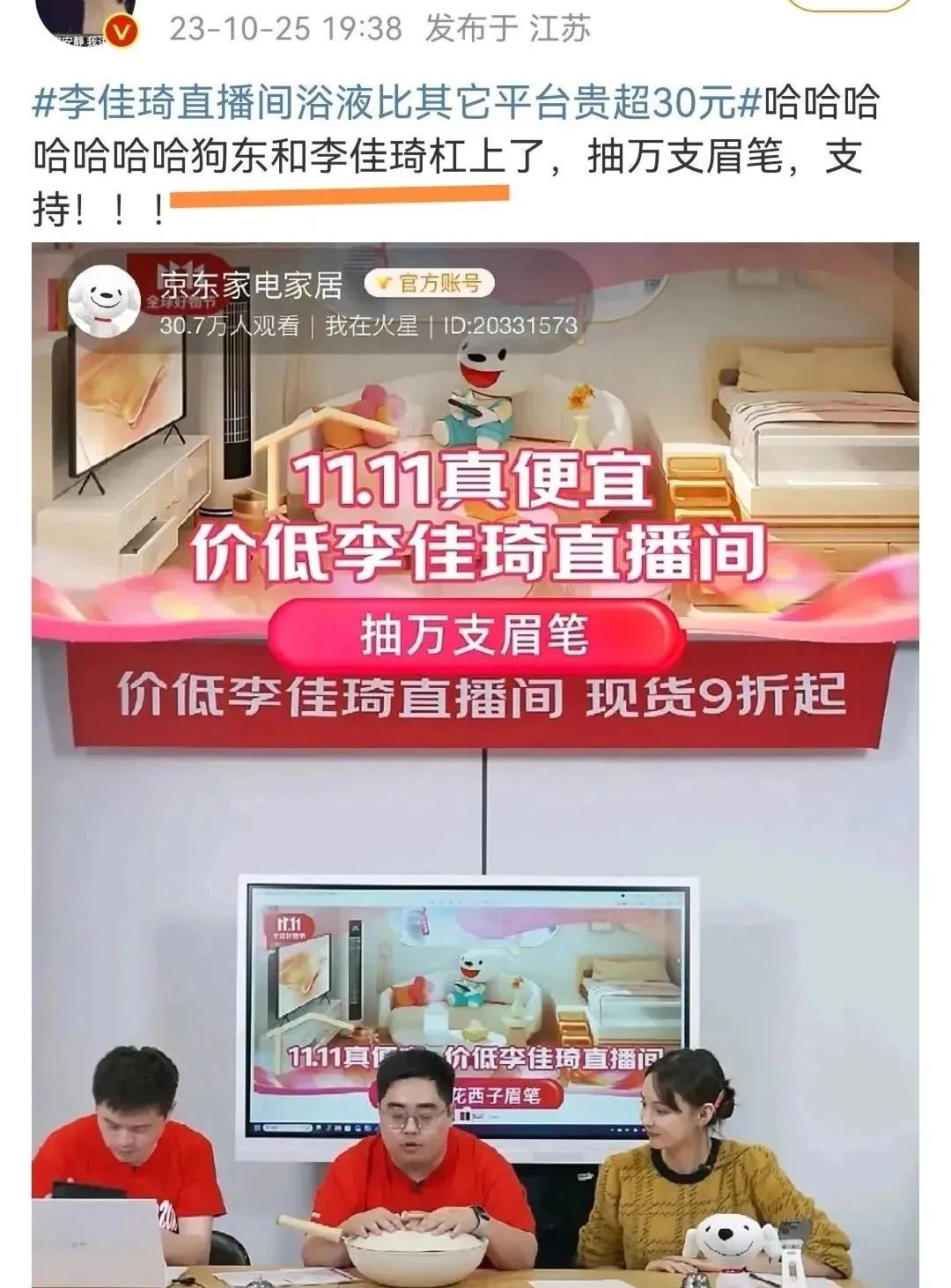This screenshot has height=1288, width=951.
Task: Open the 李佳琦直播间浴液 hashtag topic
Action: coord(395,104)
